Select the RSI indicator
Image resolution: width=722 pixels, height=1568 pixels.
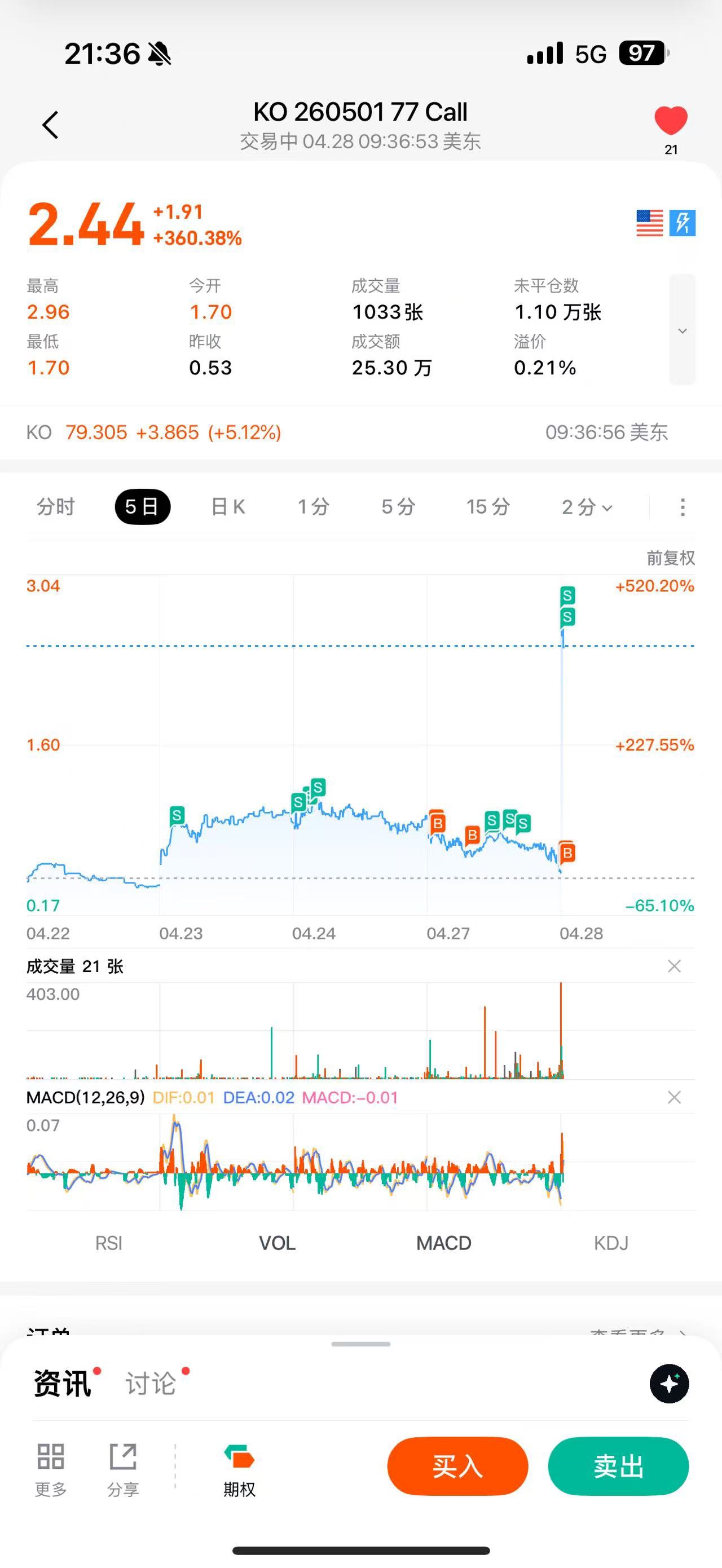108,1243
